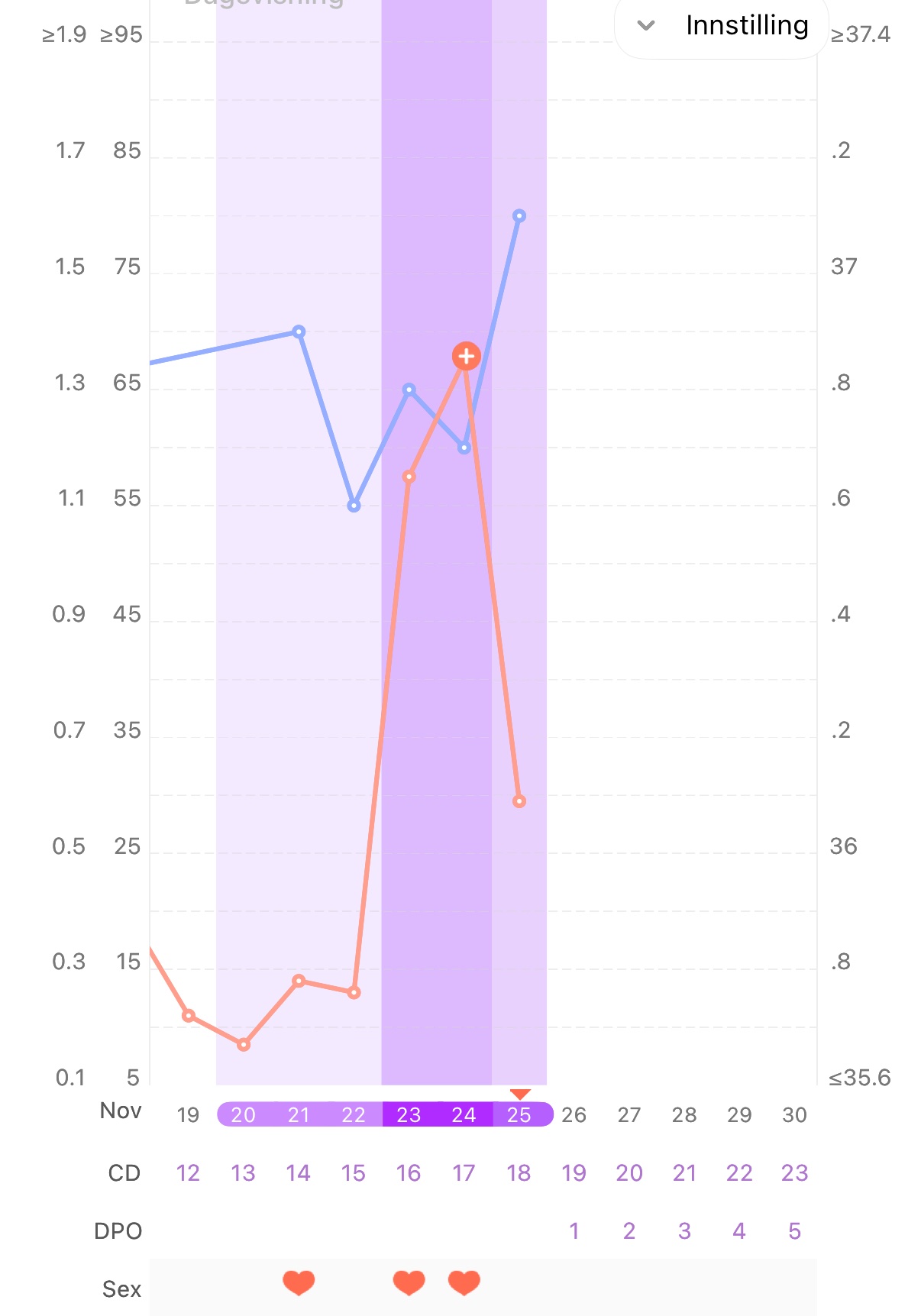Select Nov 23 on the date axis
921x1316 pixels.
[409, 1115]
